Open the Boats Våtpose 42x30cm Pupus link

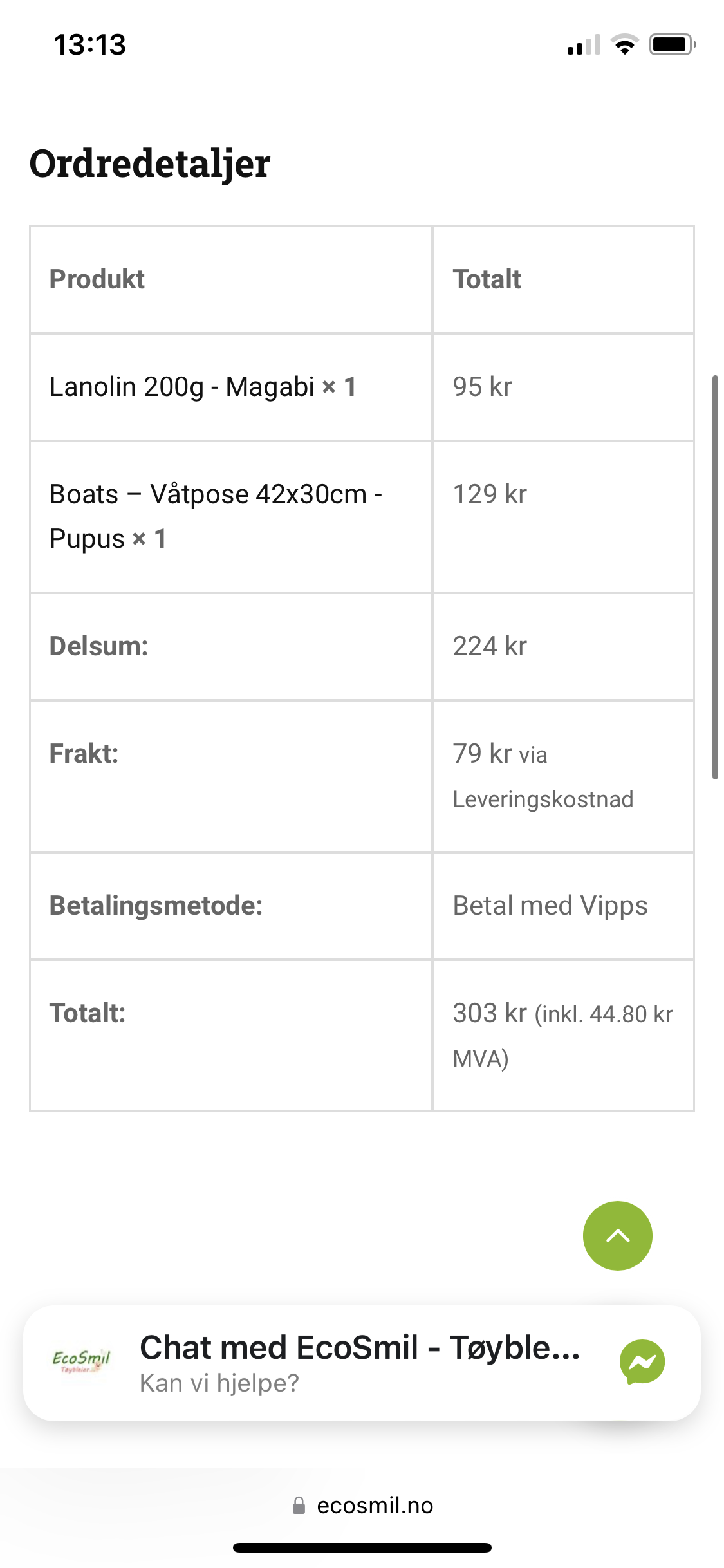(216, 516)
